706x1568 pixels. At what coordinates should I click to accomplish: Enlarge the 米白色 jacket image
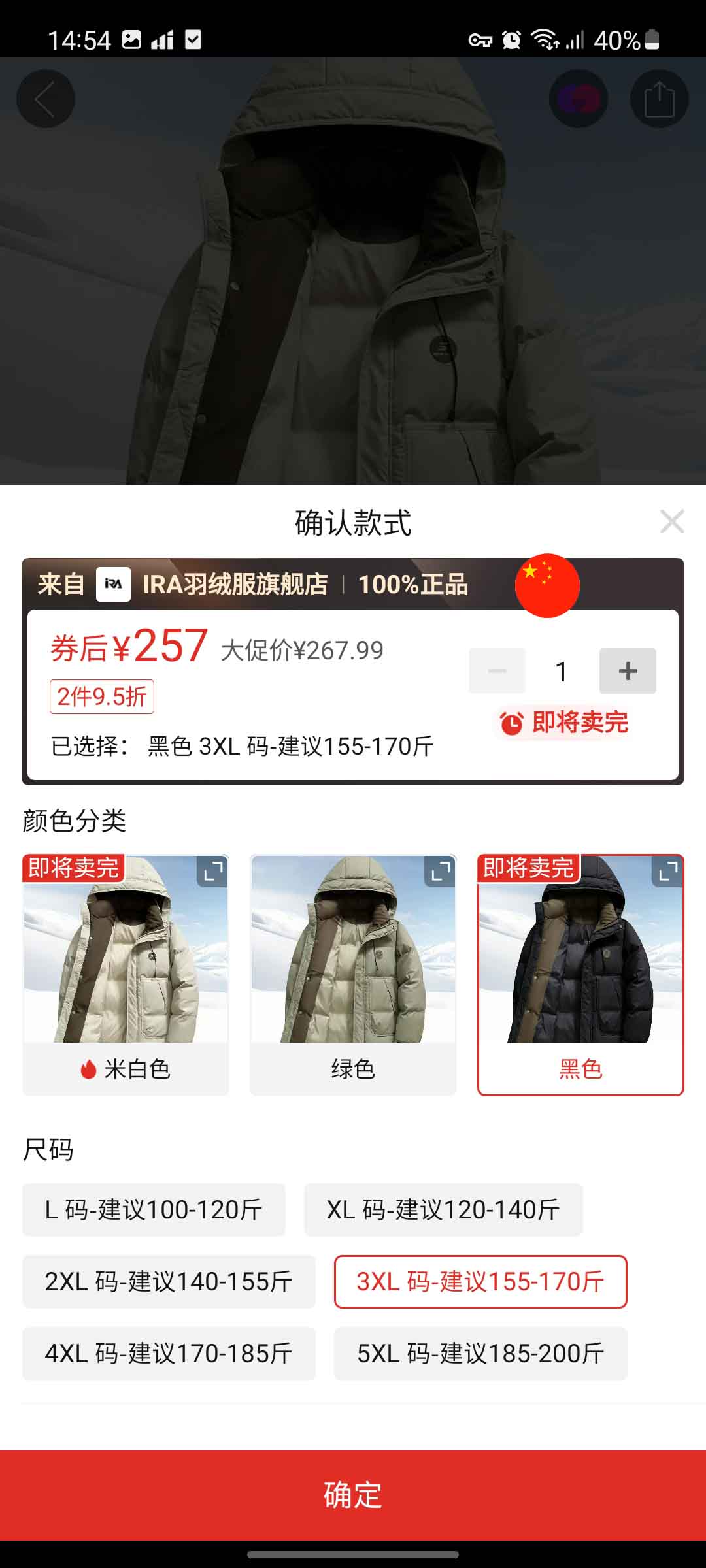[x=212, y=872]
